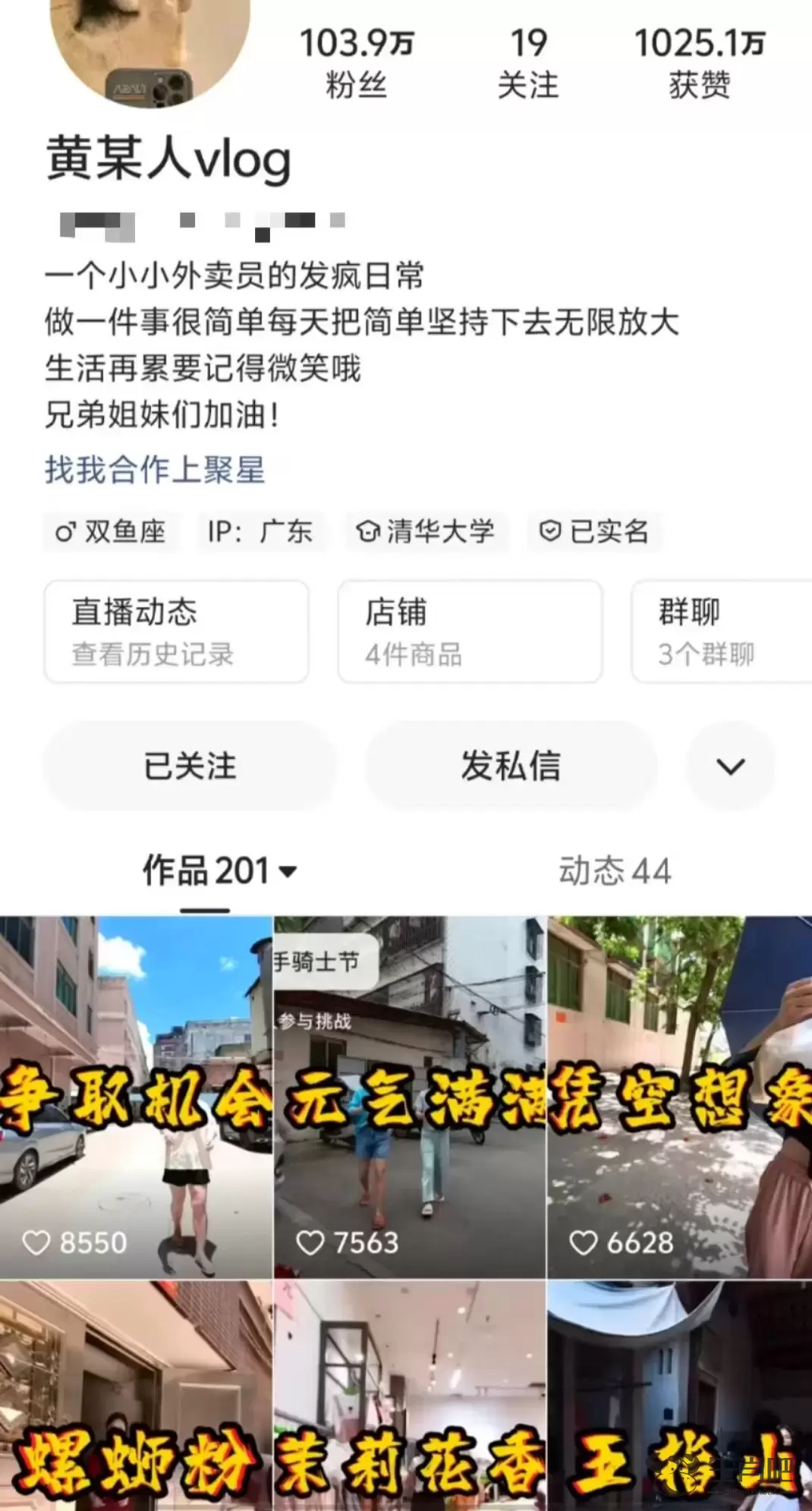The height and width of the screenshot is (1511, 812).
Task: Open the 群聊 group chats card
Action: [721, 631]
